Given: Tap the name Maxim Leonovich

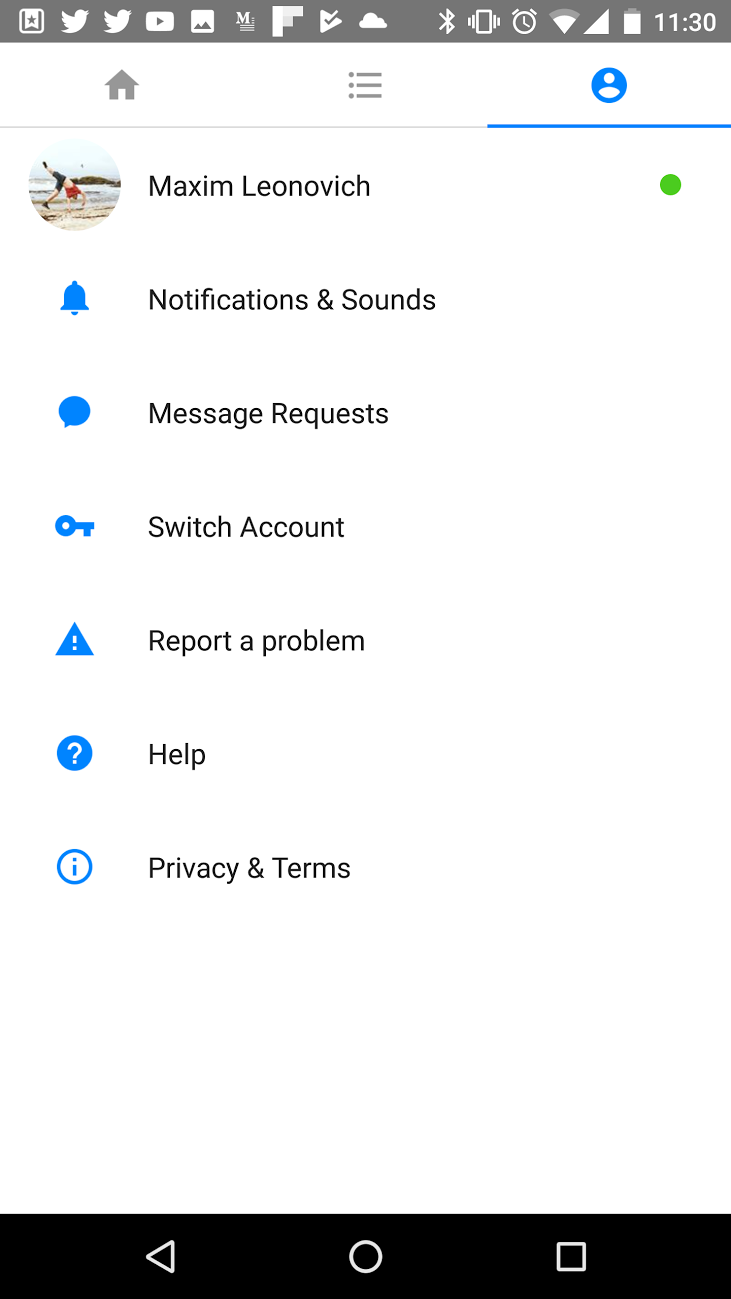Looking at the screenshot, I should pos(259,185).
